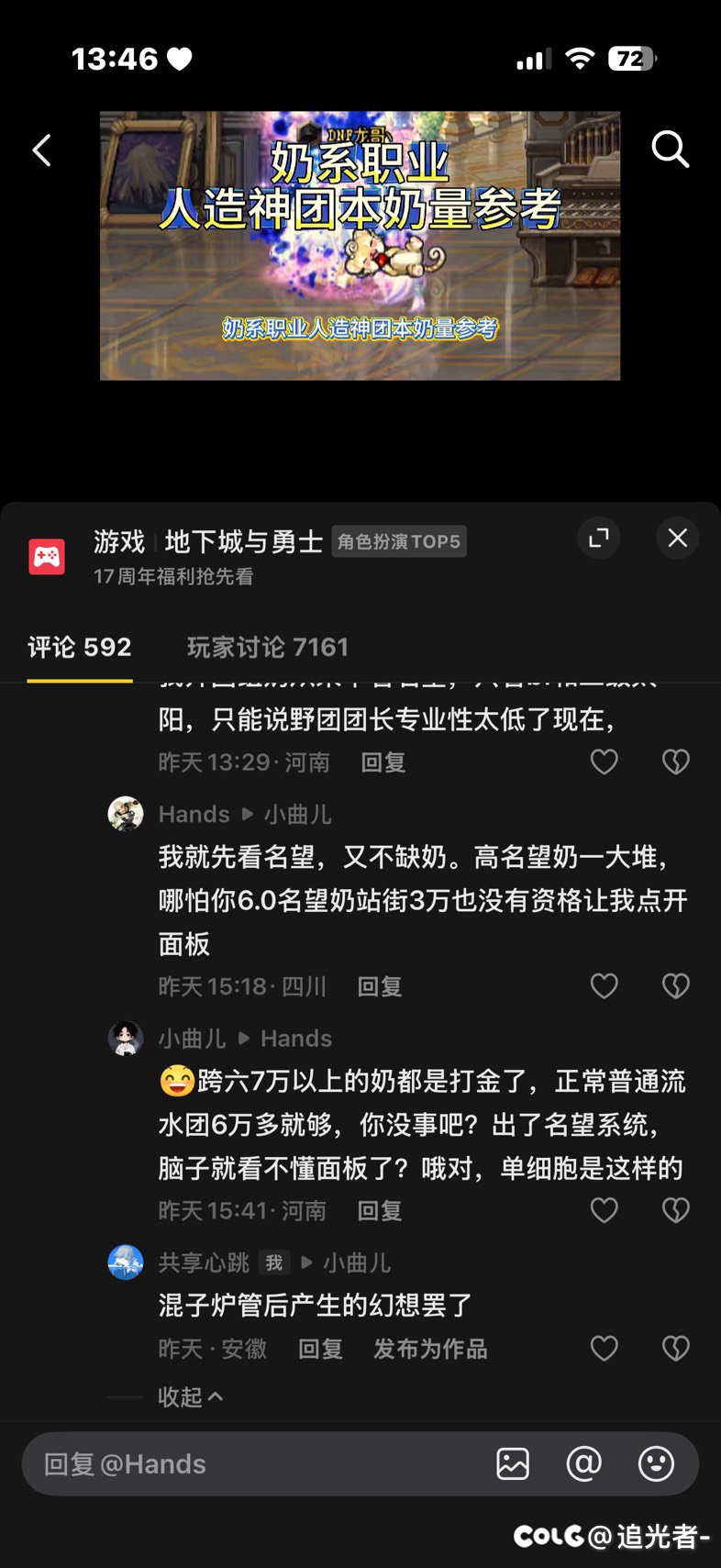Like 共享心跳's comment
This screenshot has height=1568, width=721.
pyautogui.click(x=604, y=1349)
